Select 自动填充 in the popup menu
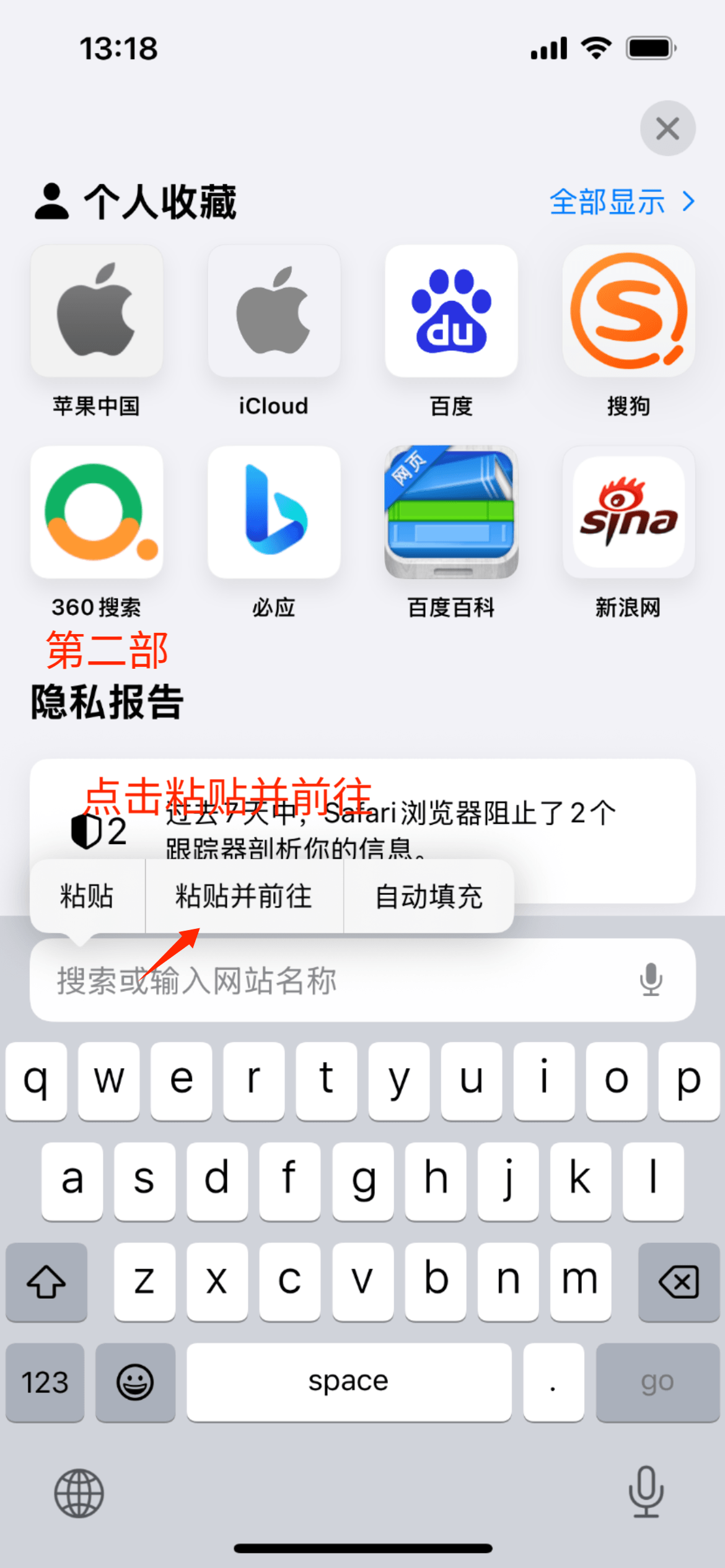The height and width of the screenshot is (1568, 725). 429,896
